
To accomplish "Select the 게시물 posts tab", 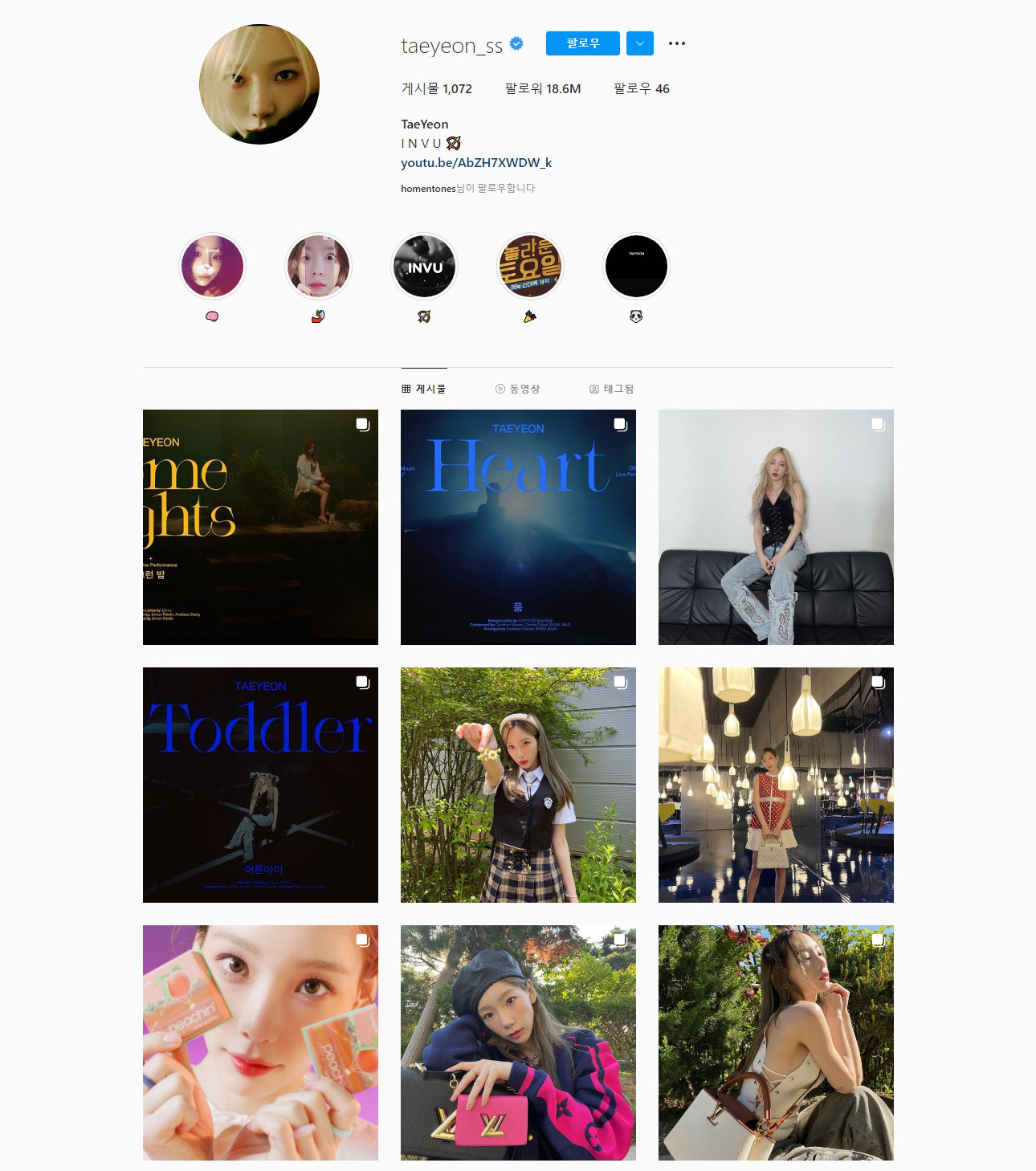I will coord(424,389).
